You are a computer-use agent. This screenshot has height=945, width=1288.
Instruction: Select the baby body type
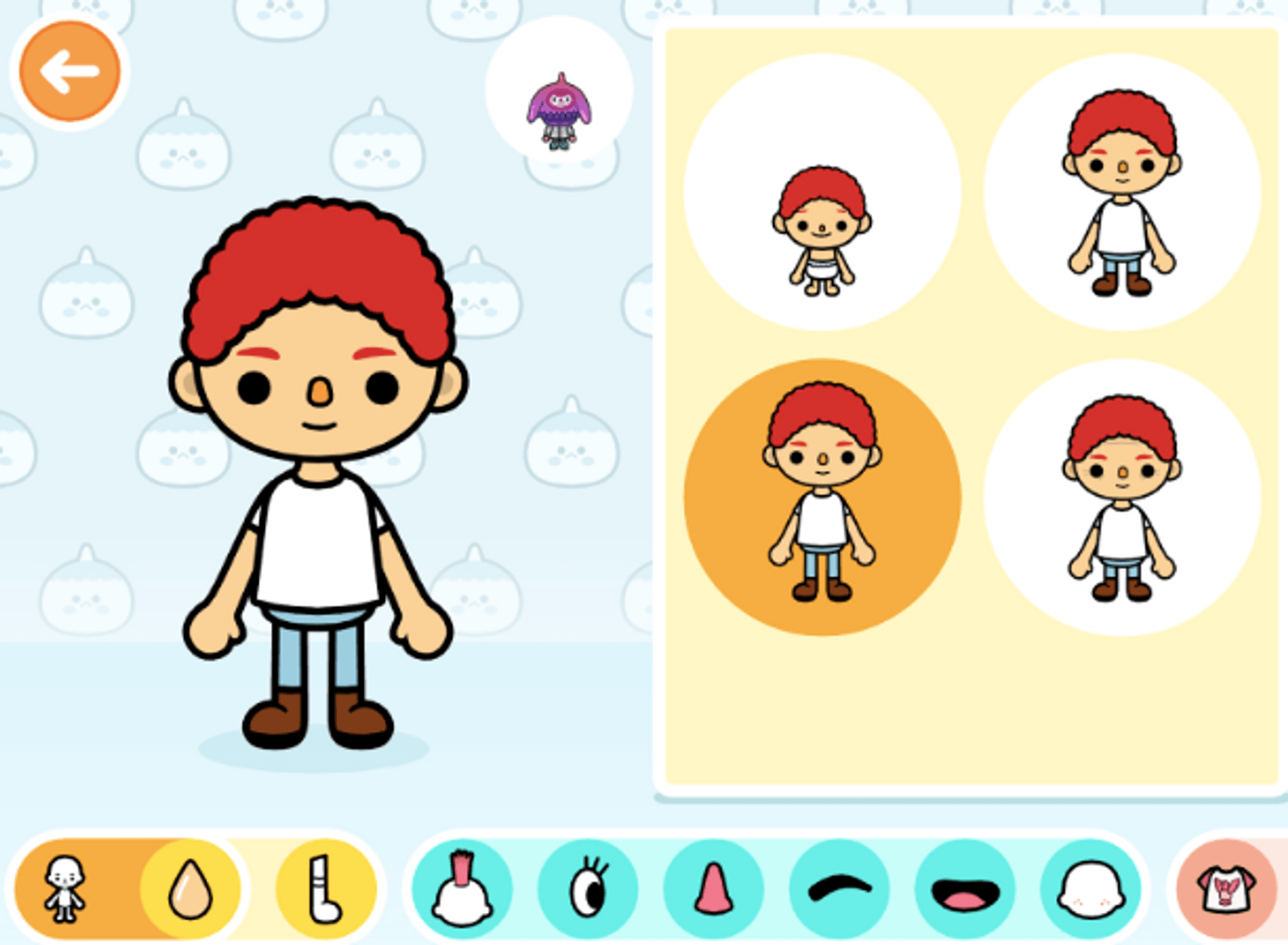click(x=822, y=192)
